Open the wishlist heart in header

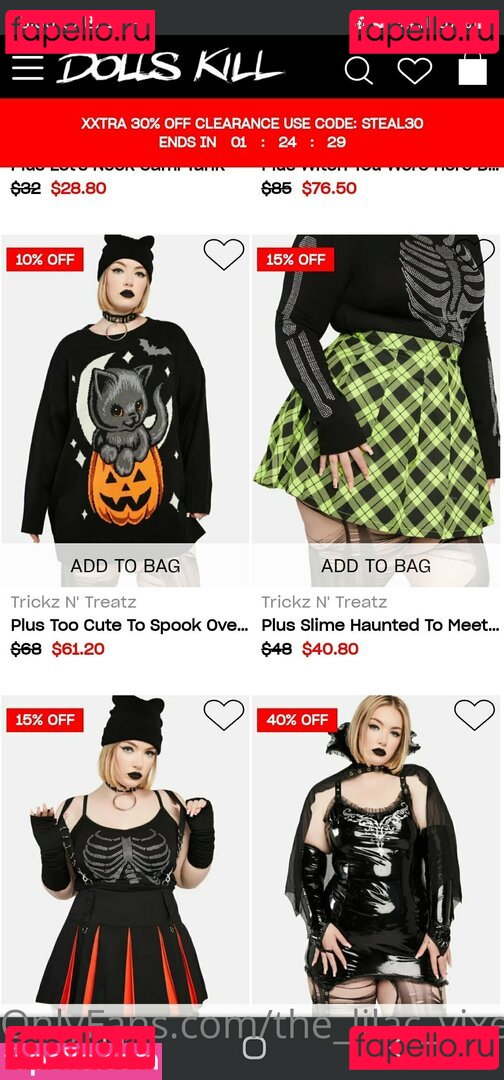coord(414,70)
